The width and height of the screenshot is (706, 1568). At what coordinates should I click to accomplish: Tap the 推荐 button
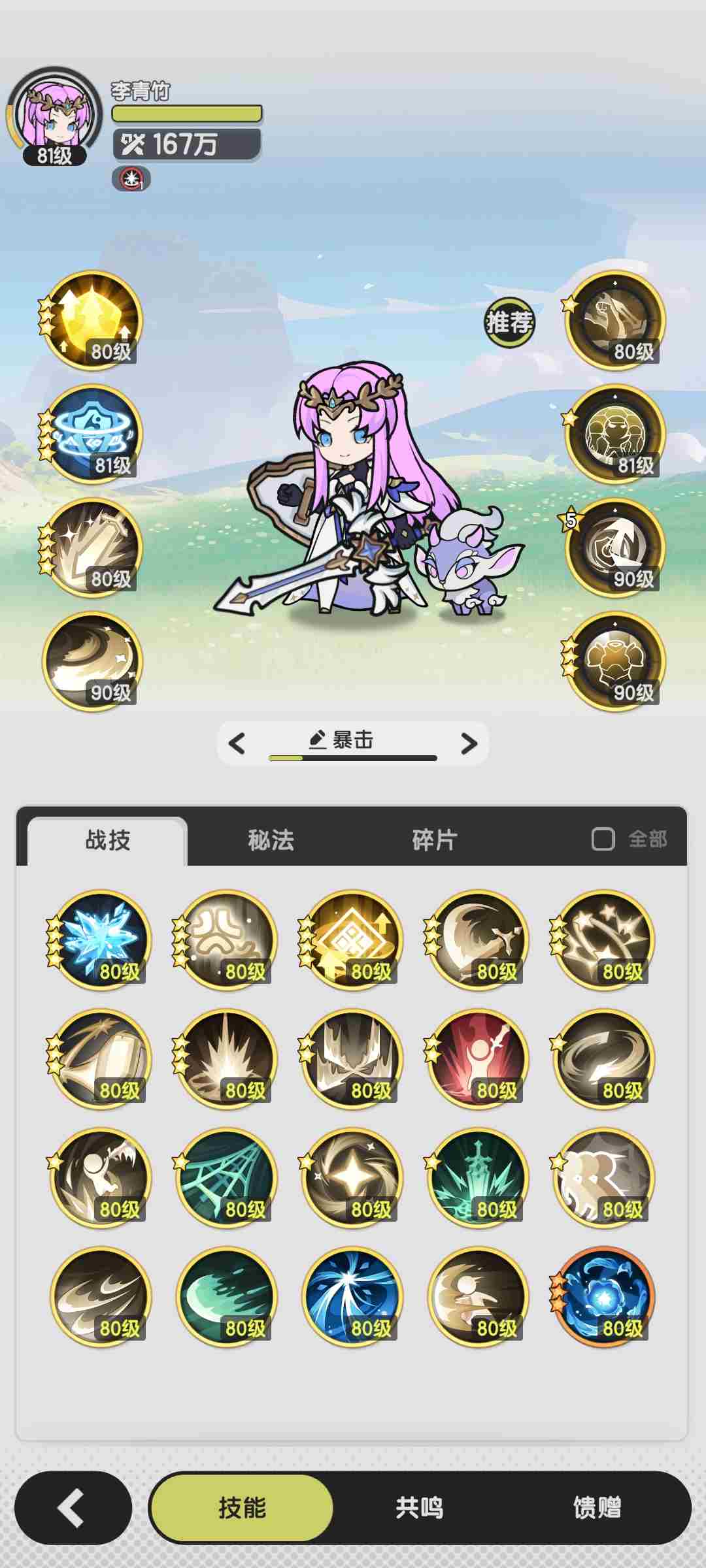[509, 322]
